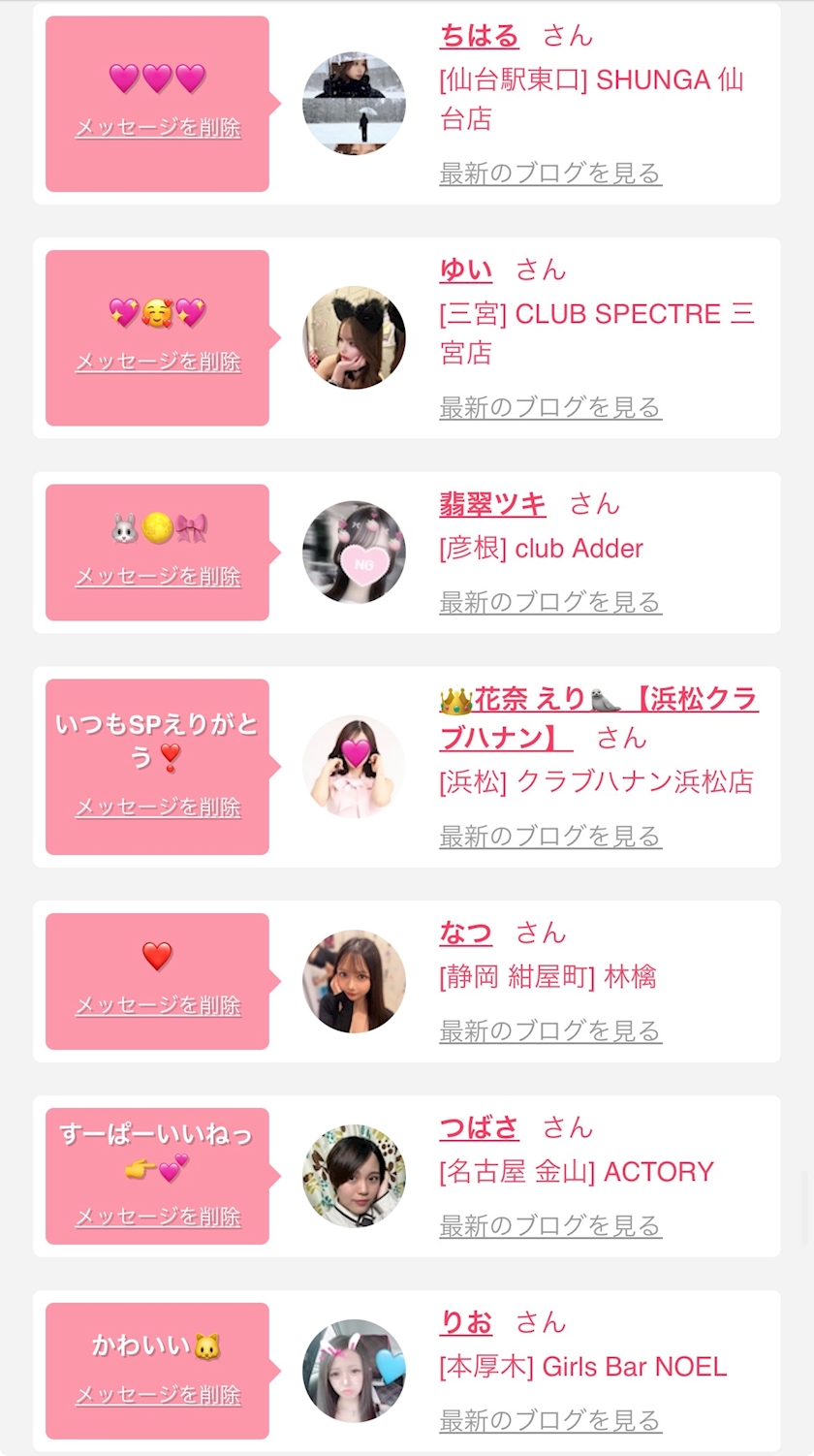Delete the message sent to ゆい

point(158,363)
